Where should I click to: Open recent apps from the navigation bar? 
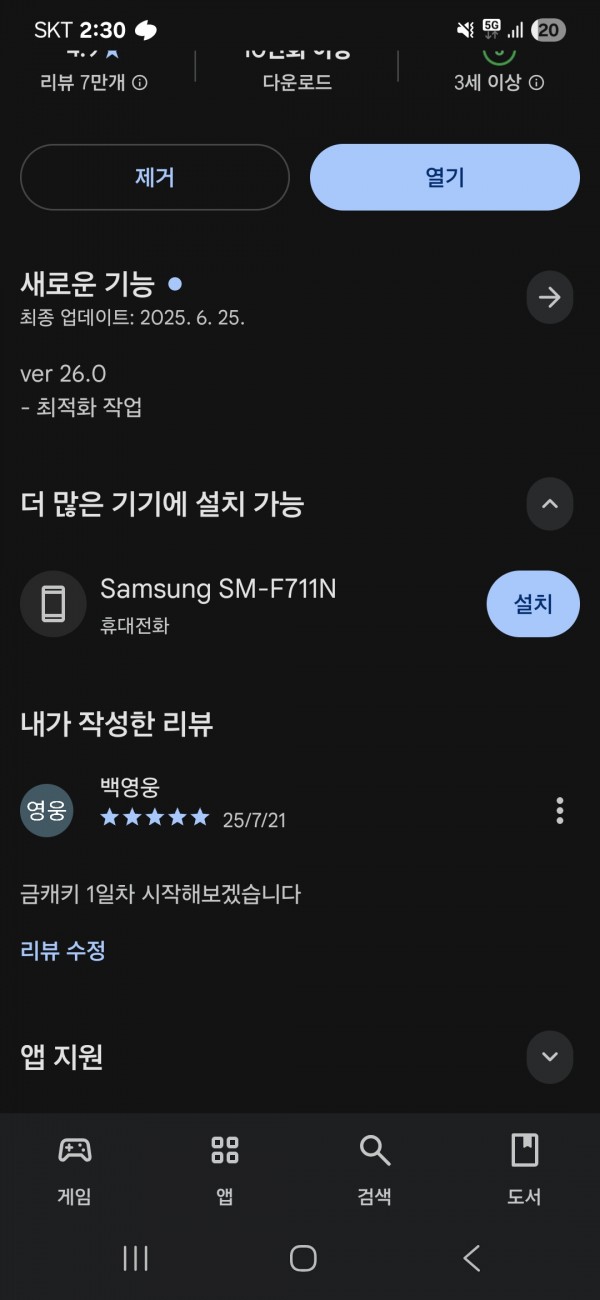(x=135, y=1258)
